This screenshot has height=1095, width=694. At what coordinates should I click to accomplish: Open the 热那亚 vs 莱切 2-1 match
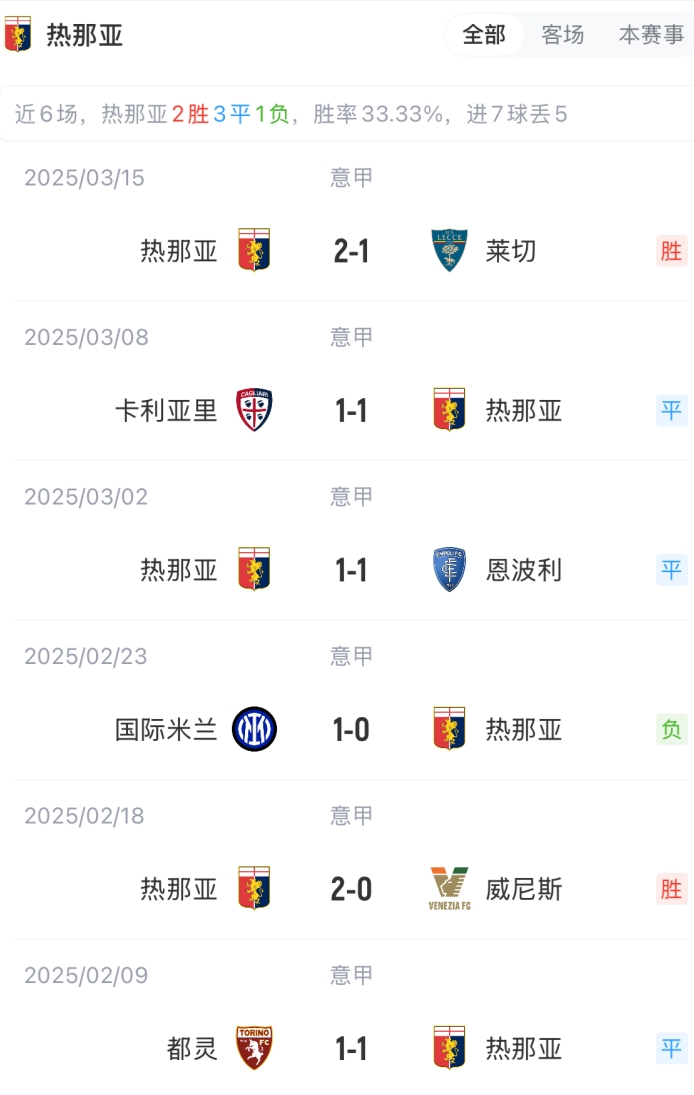[351, 251]
